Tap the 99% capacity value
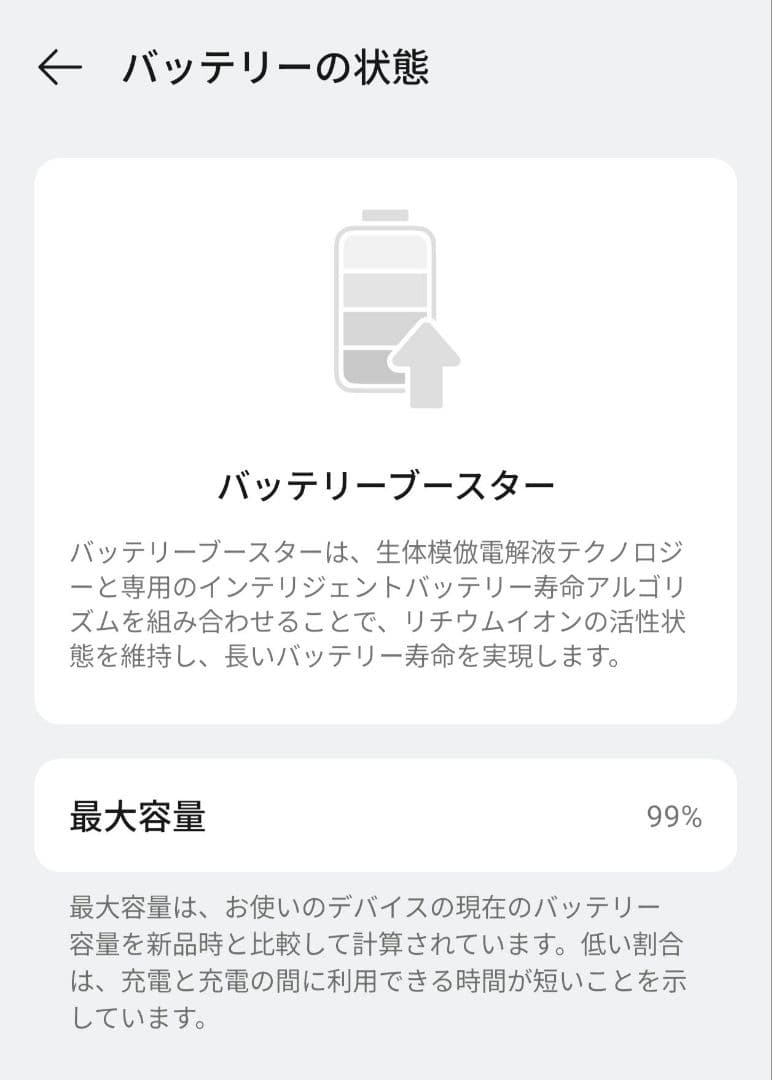This screenshot has height=1080, width=772. [674, 814]
